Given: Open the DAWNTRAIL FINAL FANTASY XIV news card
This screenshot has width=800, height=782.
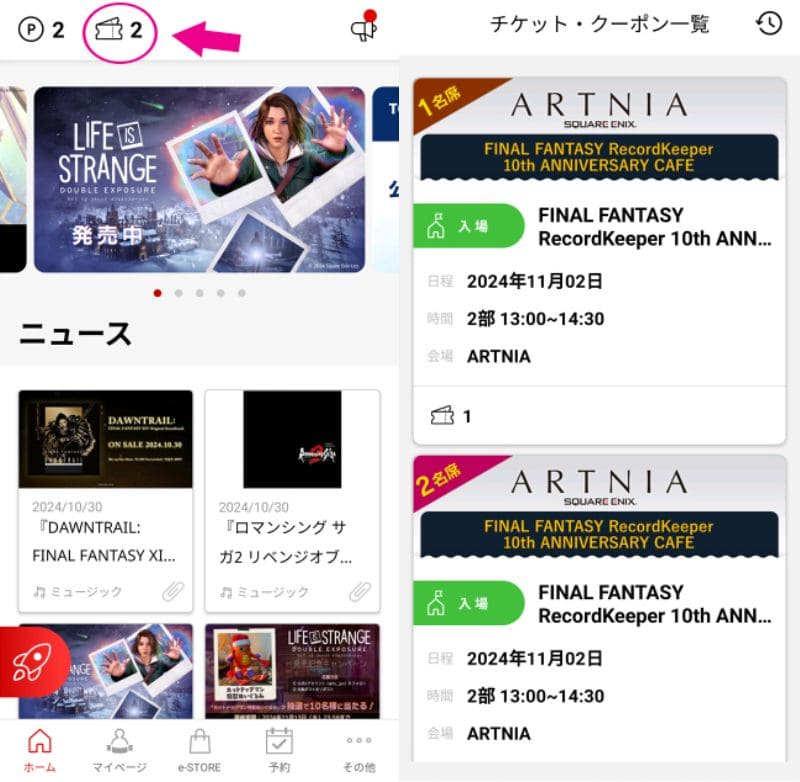Looking at the screenshot, I should pos(105,500).
